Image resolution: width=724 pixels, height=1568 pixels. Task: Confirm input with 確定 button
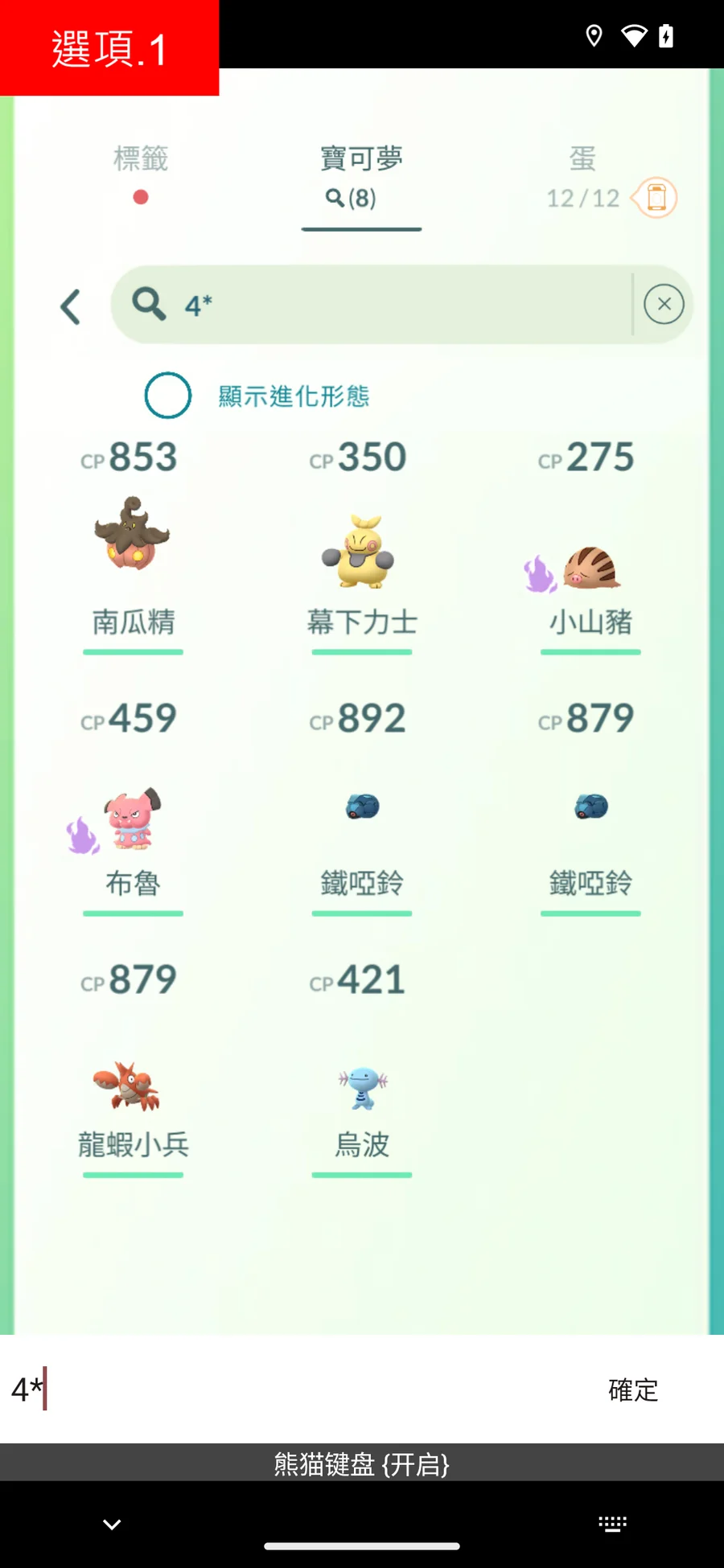633,1390
